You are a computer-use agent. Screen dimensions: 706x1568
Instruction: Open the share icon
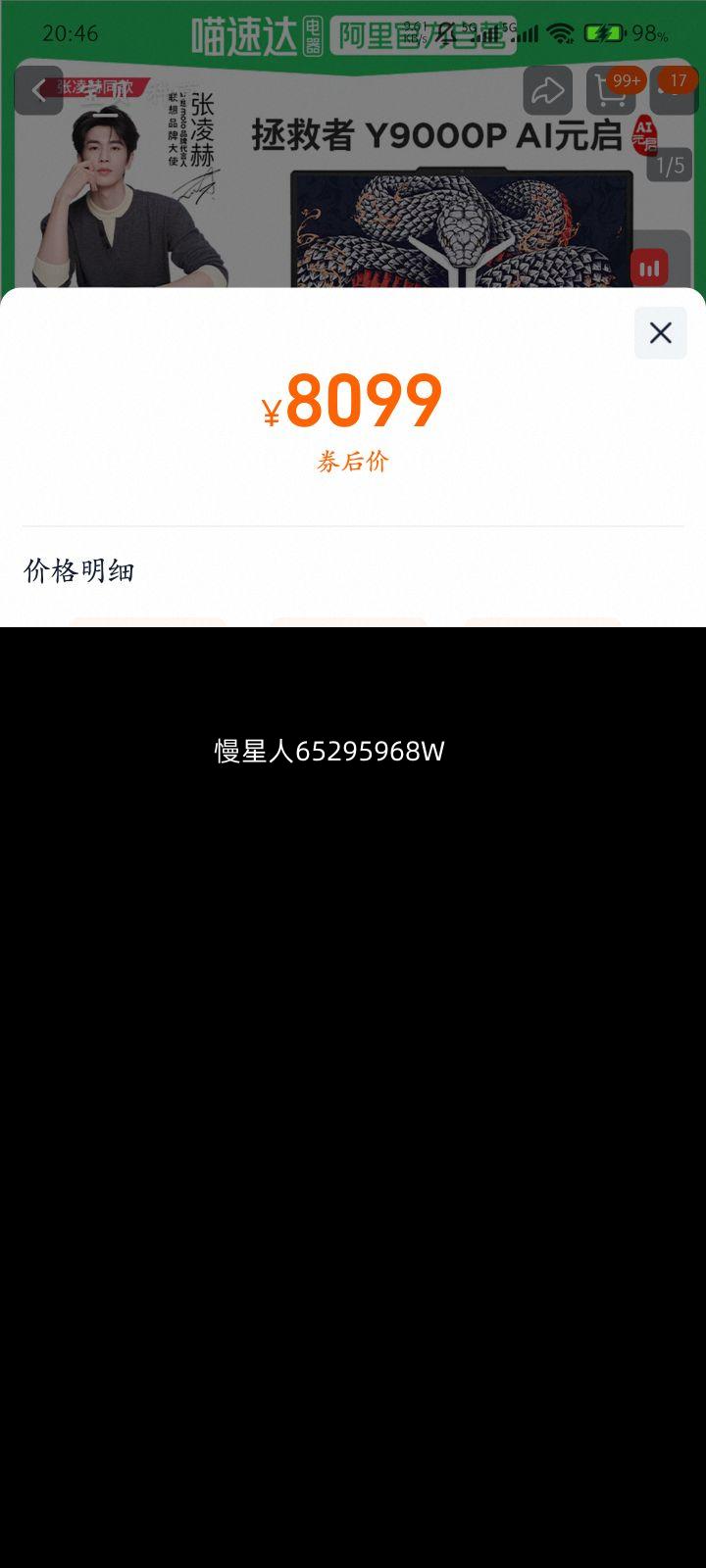(x=547, y=90)
